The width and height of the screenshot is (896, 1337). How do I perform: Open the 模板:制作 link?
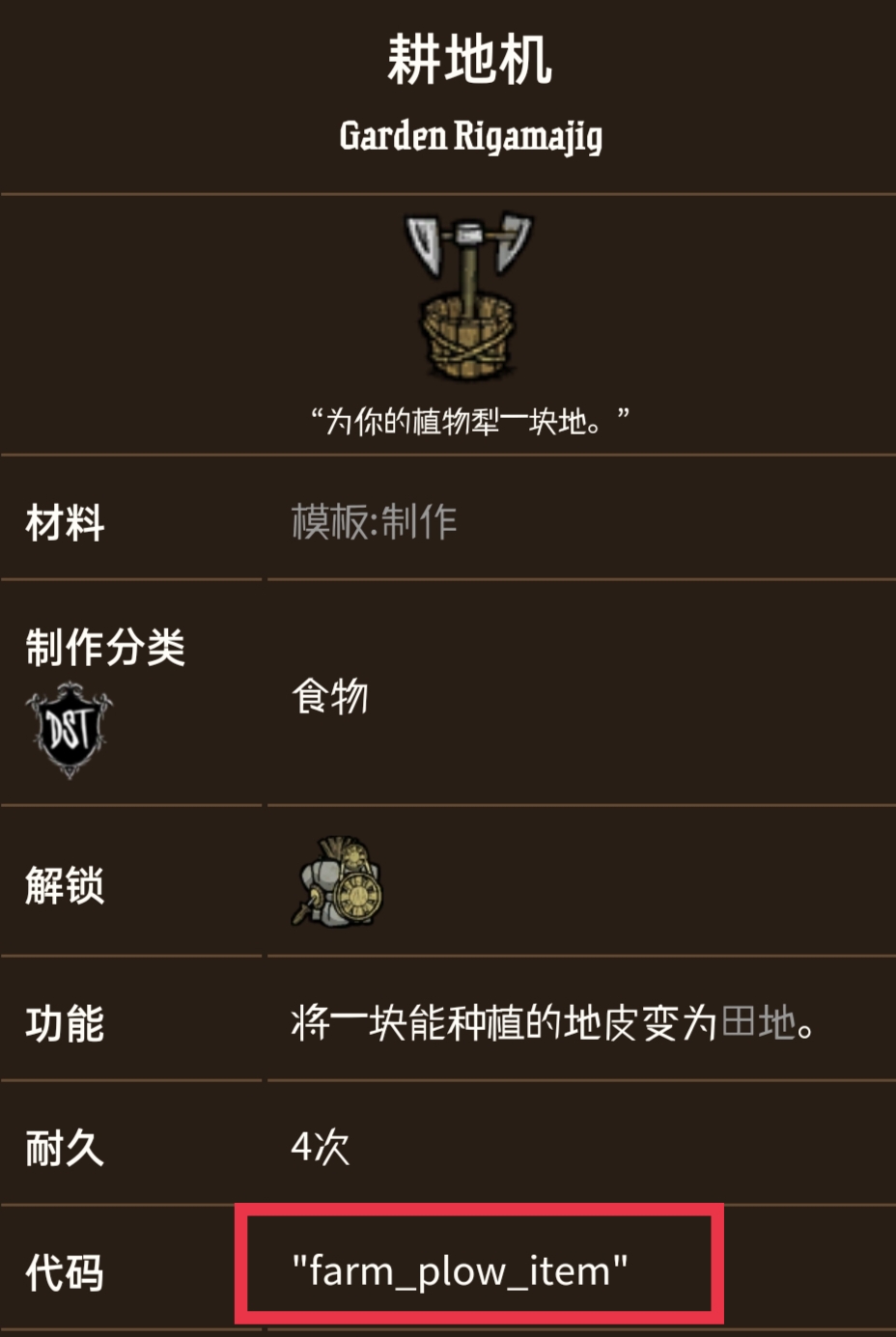(374, 522)
